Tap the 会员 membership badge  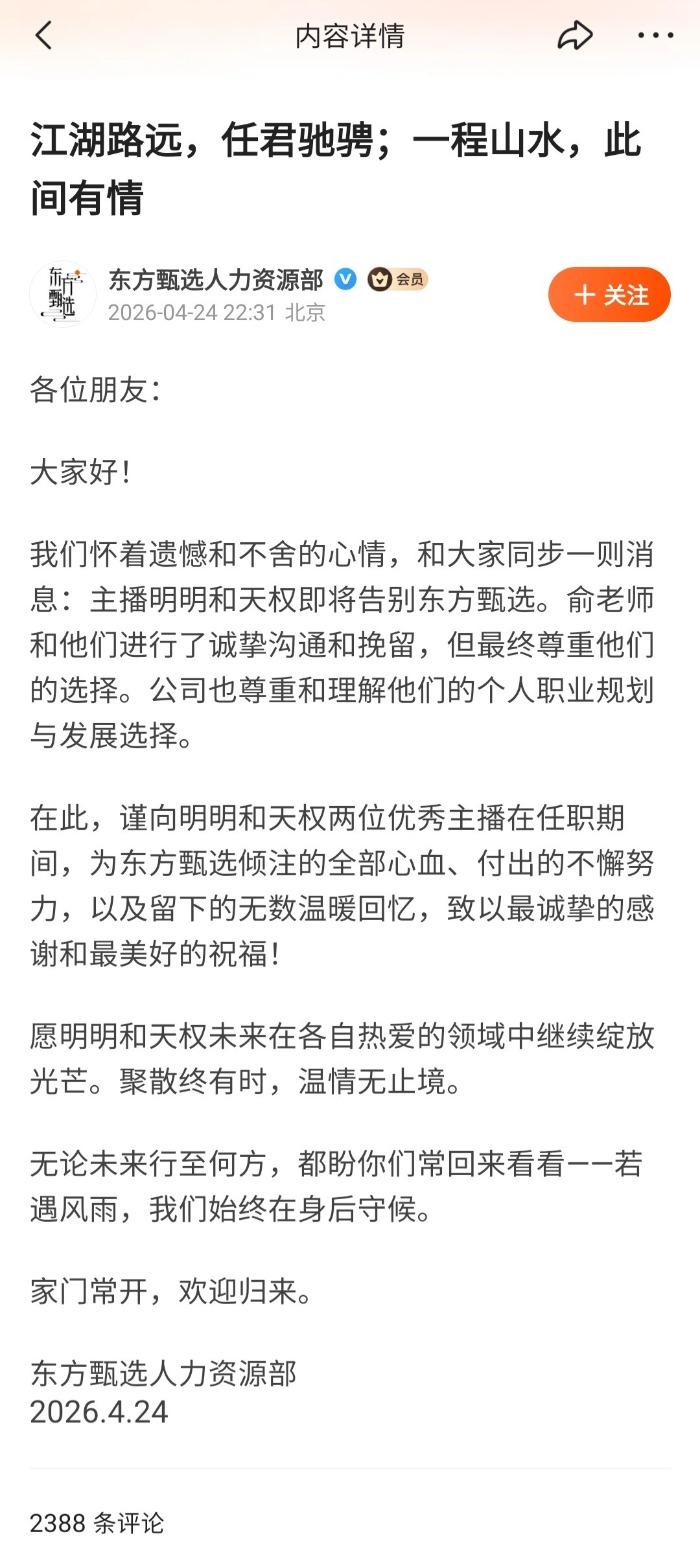[x=397, y=279]
